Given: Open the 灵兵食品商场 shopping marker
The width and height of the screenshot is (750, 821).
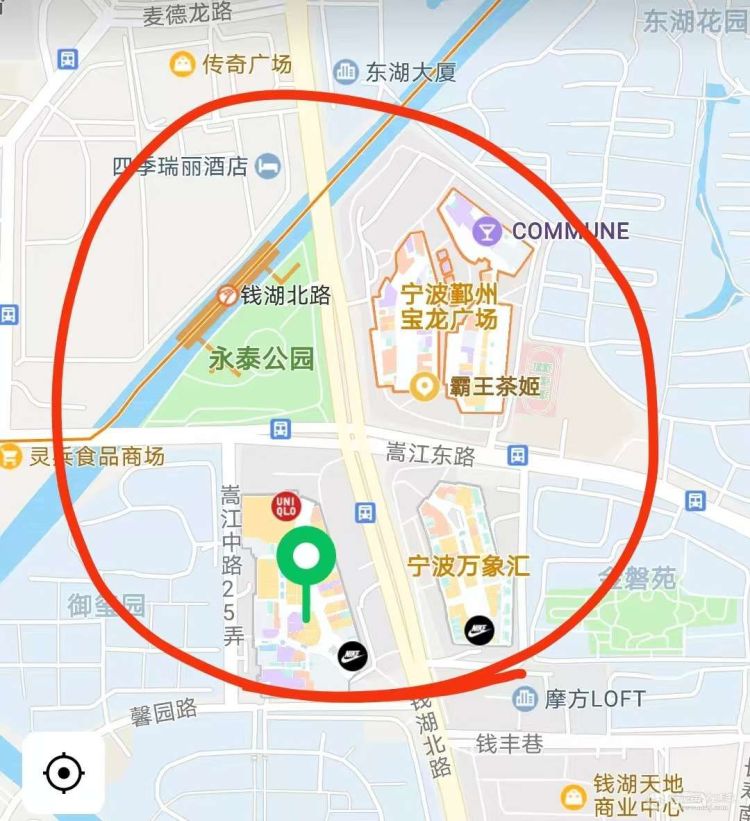Looking at the screenshot, I should pos(11,457).
